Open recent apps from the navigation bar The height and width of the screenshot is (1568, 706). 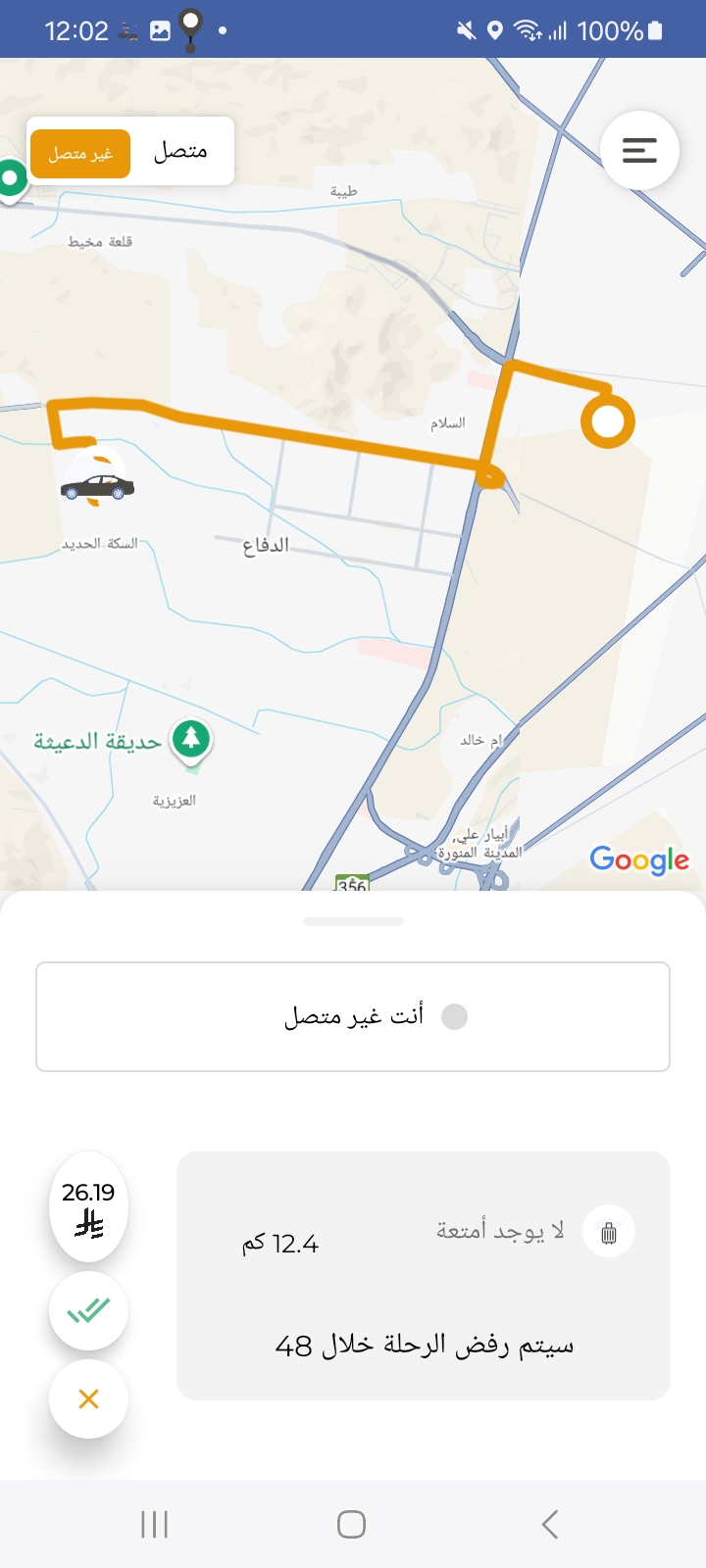[154, 1524]
